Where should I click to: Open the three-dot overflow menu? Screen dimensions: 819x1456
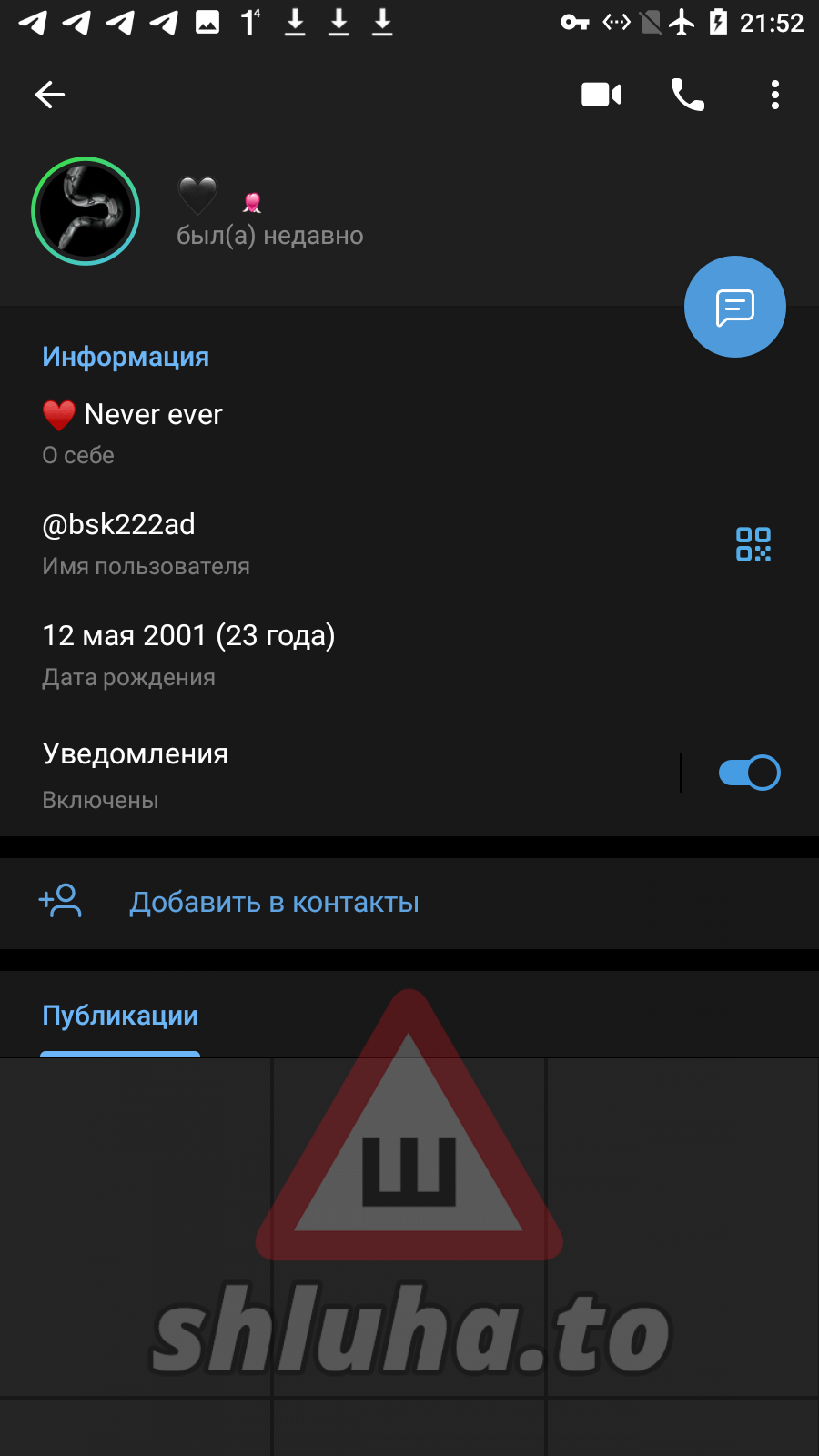pos(775,95)
